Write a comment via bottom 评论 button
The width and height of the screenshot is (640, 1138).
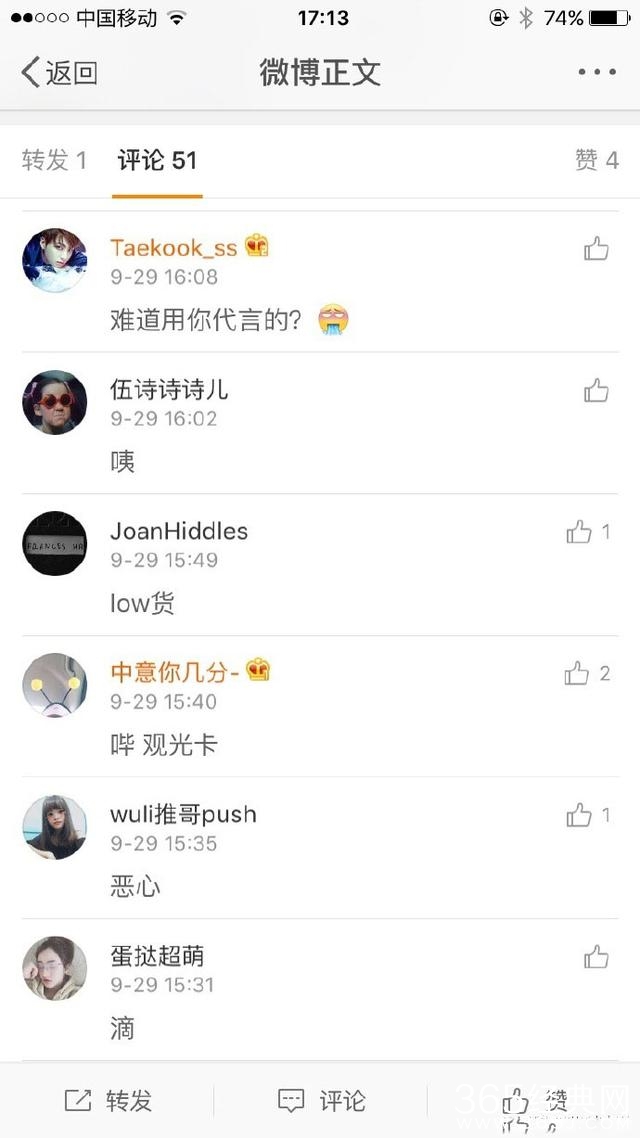pyautogui.click(x=321, y=1101)
